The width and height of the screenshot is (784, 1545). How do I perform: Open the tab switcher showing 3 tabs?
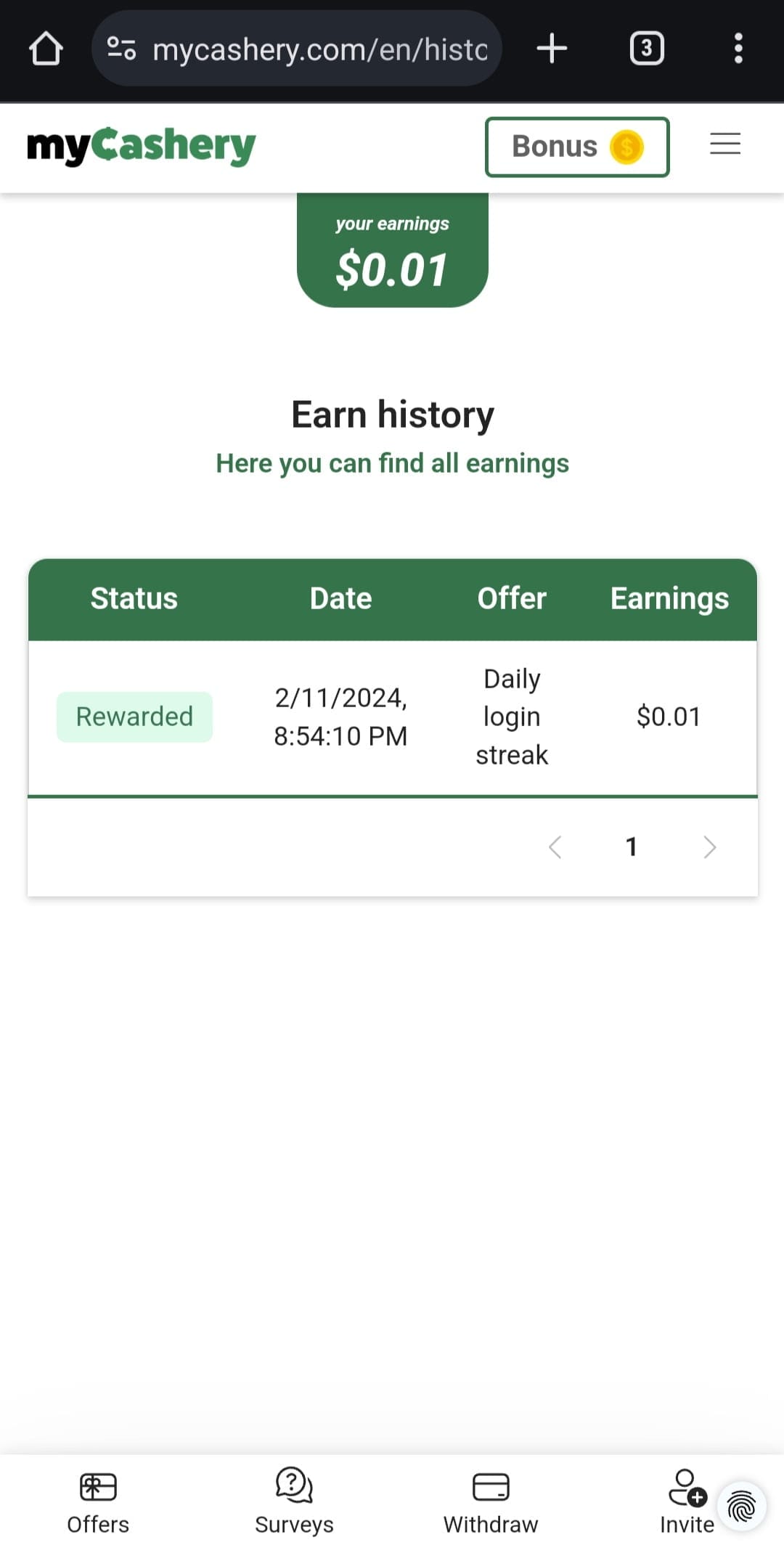click(646, 49)
